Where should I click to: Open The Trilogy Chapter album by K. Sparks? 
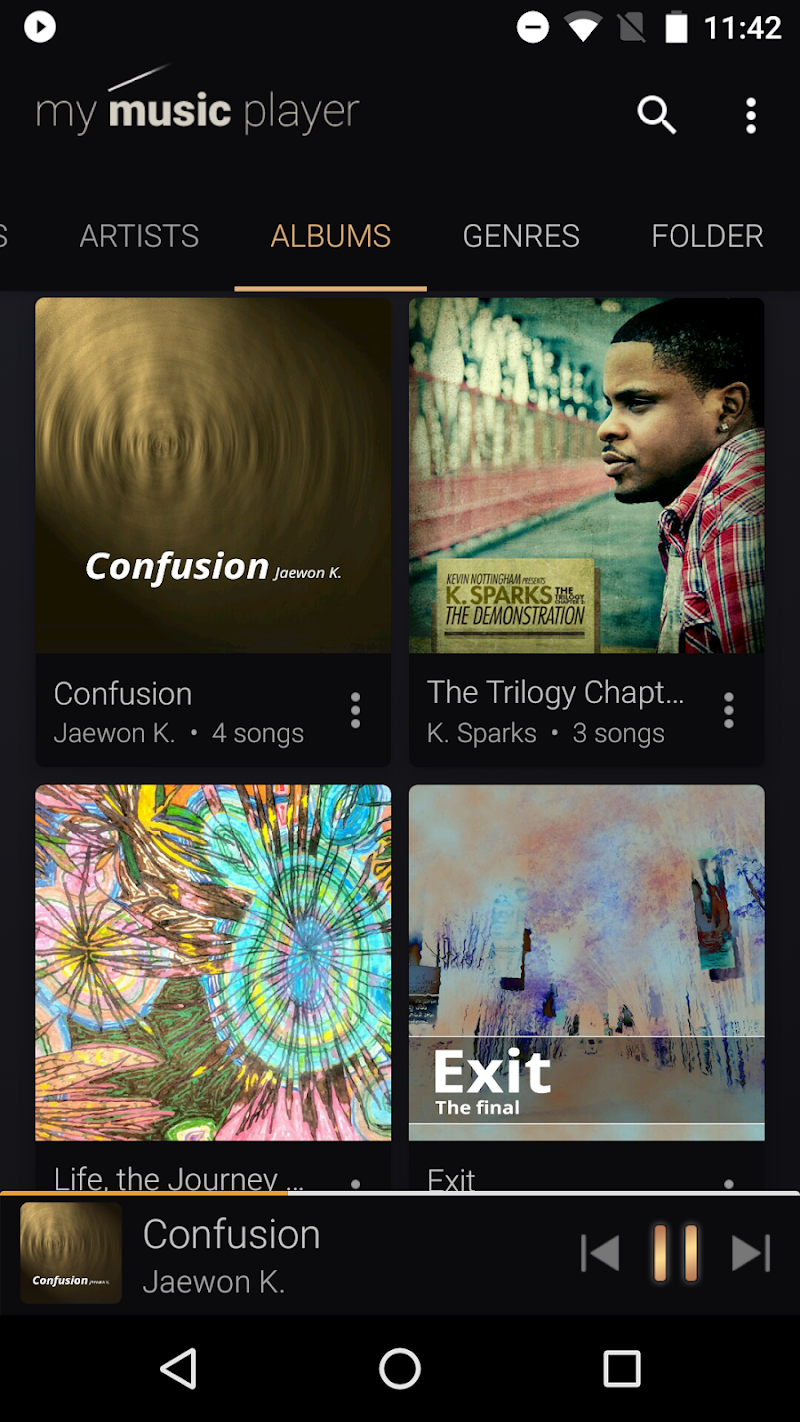click(x=586, y=476)
